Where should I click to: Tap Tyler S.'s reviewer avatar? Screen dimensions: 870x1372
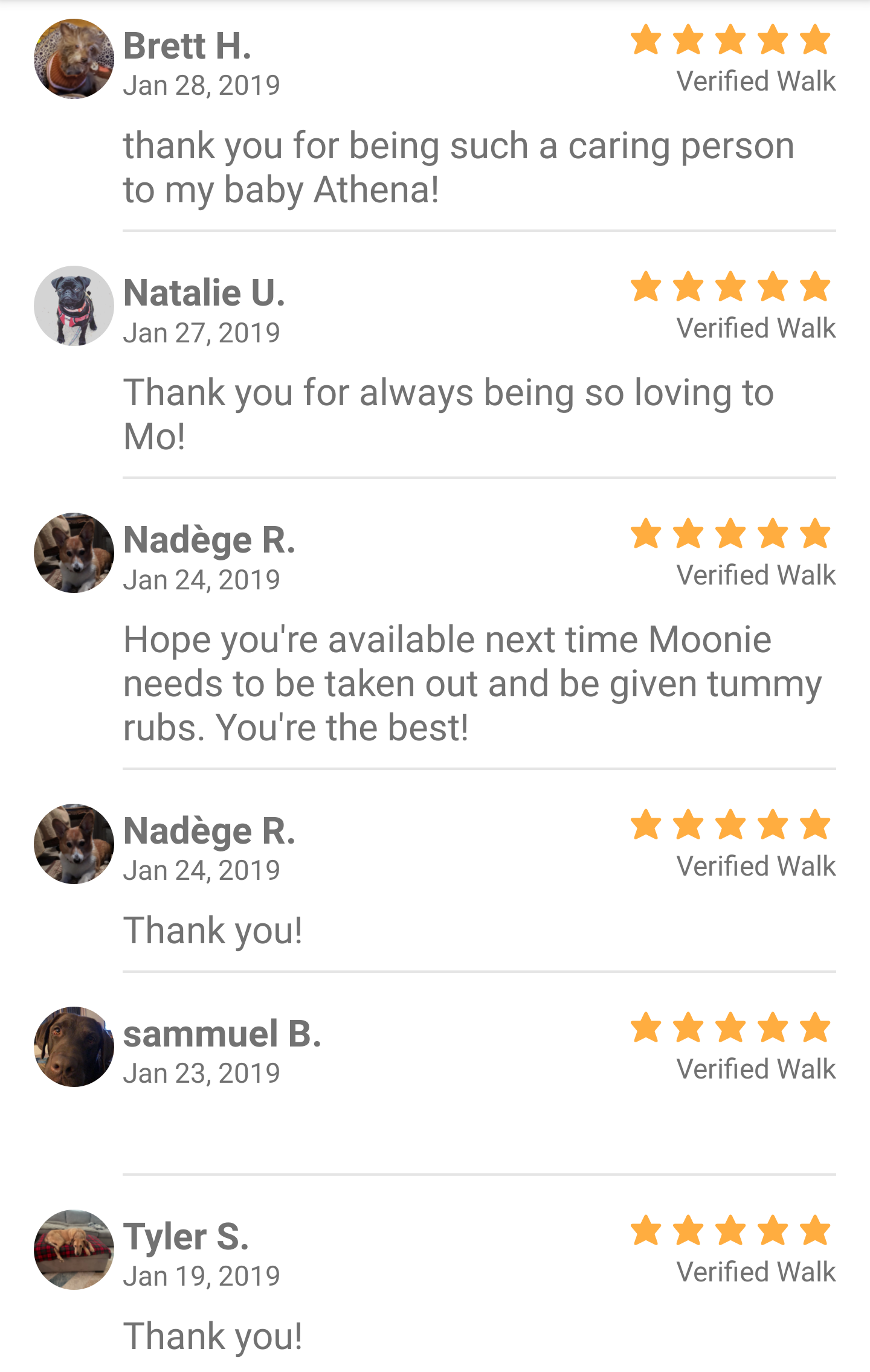pyautogui.click(x=74, y=1249)
